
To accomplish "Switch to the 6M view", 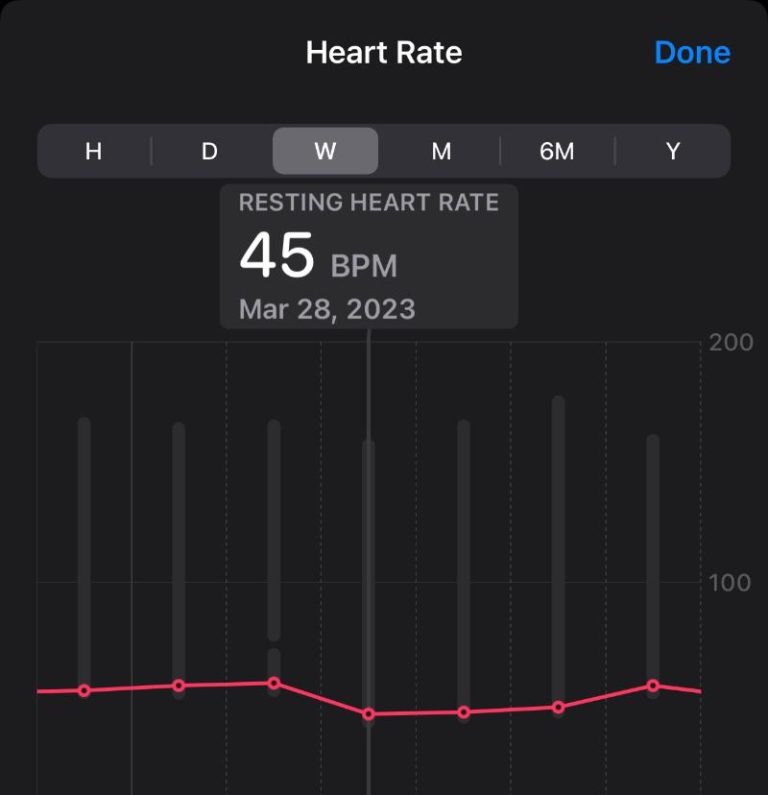I will (x=557, y=151).
